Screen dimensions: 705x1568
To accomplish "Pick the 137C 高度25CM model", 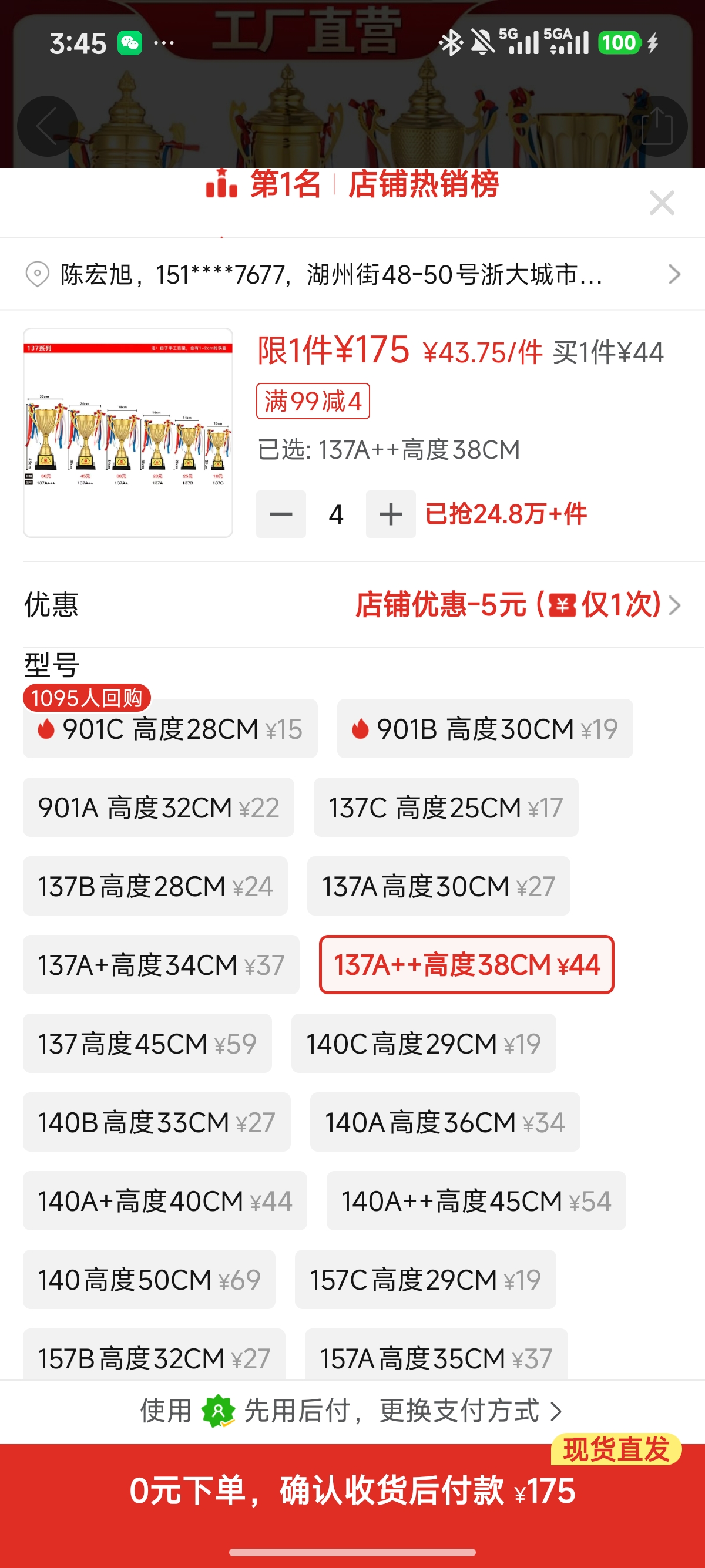I will pyautogui.click(x=446, y=807).
